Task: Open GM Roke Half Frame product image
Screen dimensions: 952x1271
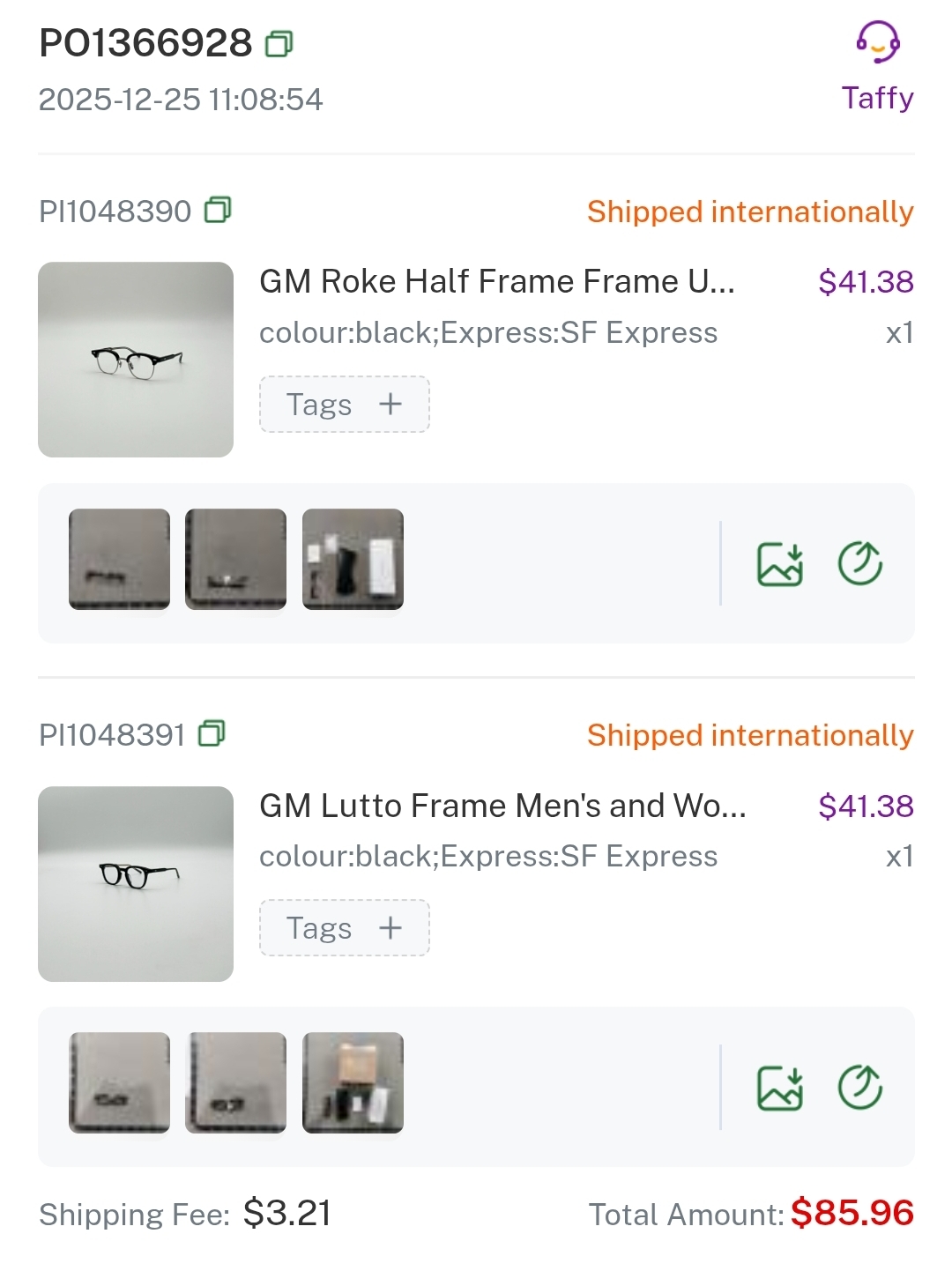Action: (x=136, y=360)
